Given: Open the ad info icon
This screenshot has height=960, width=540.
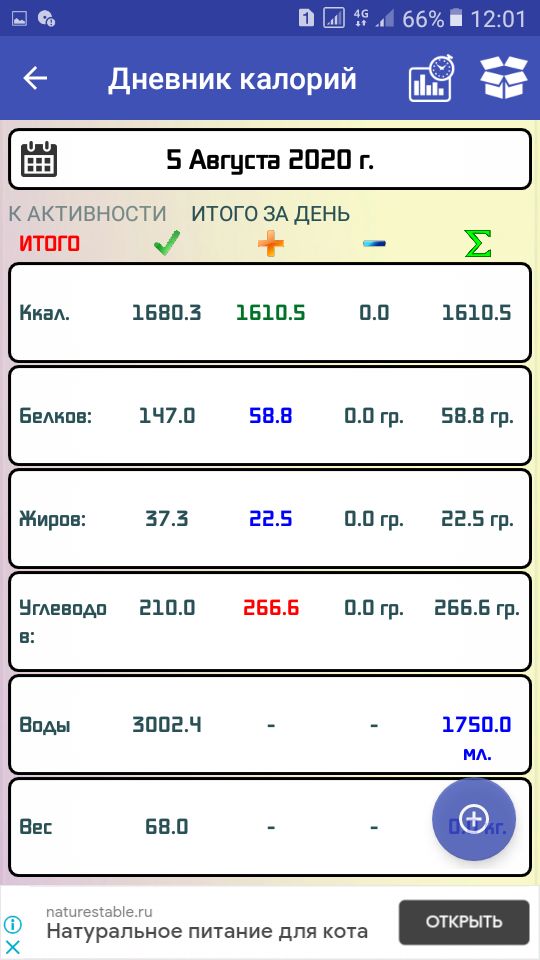Looking at the screenshot, I should point(12,924).
